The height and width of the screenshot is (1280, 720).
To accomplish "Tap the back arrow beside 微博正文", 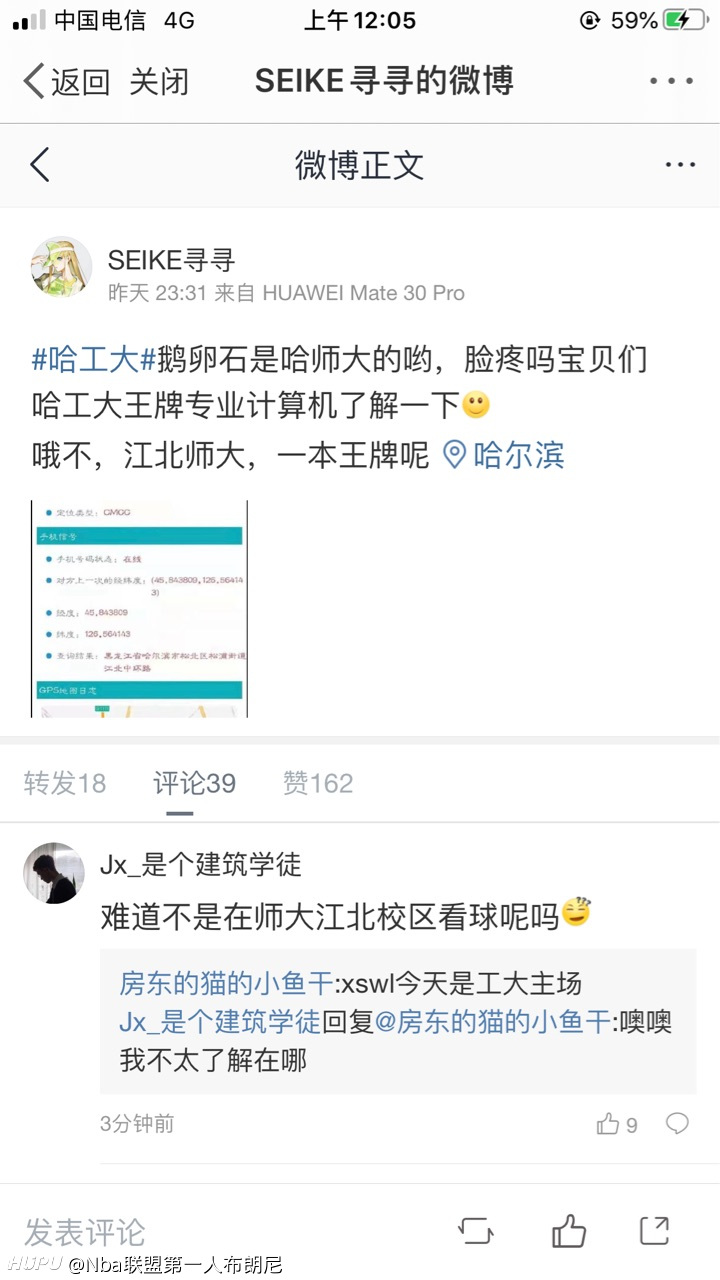I will (40, 165).
